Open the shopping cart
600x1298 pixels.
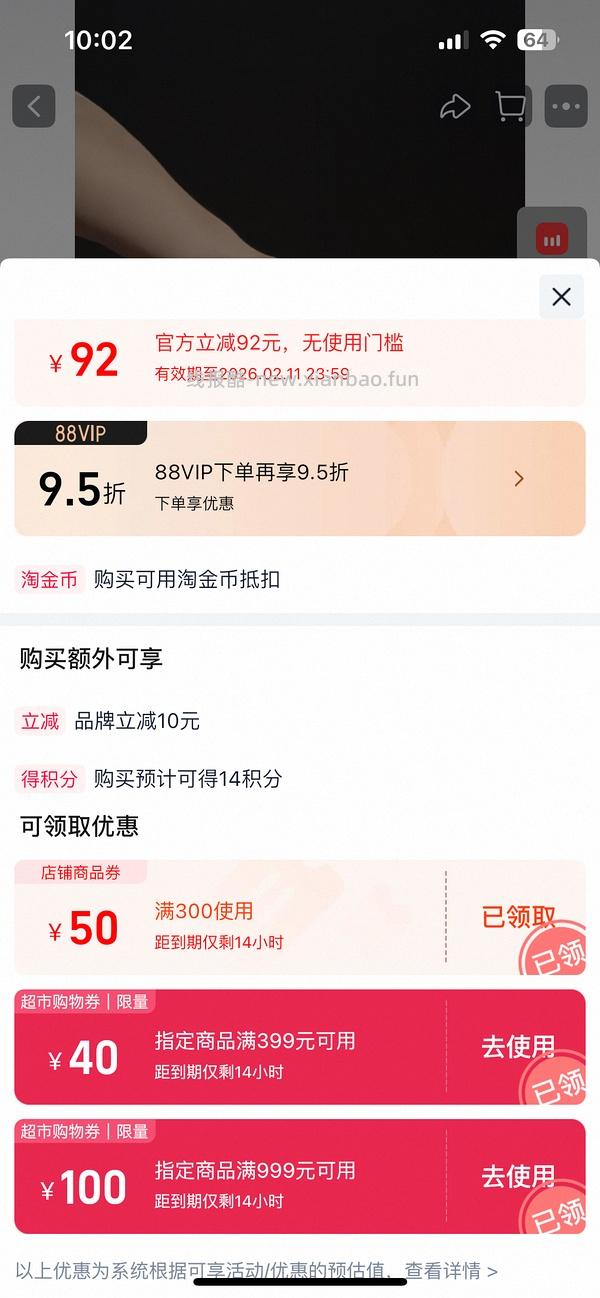pos(511,107)
